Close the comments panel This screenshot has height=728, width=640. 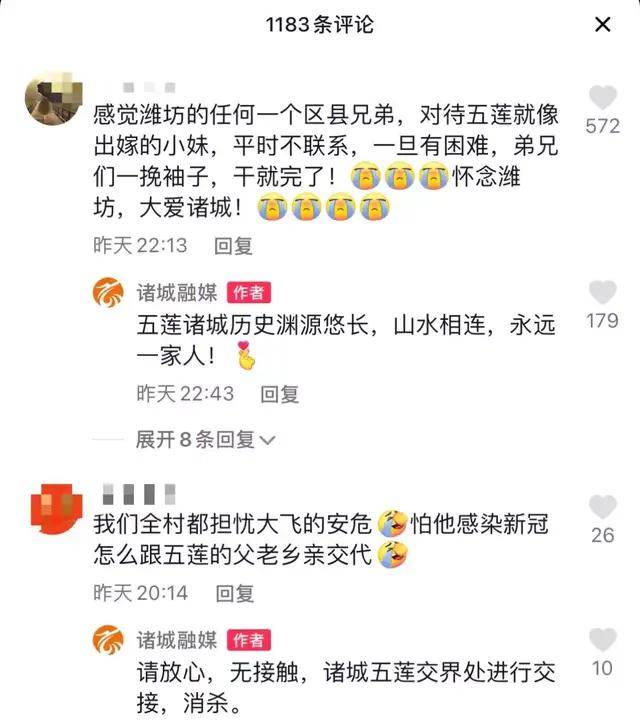[603, 24]
